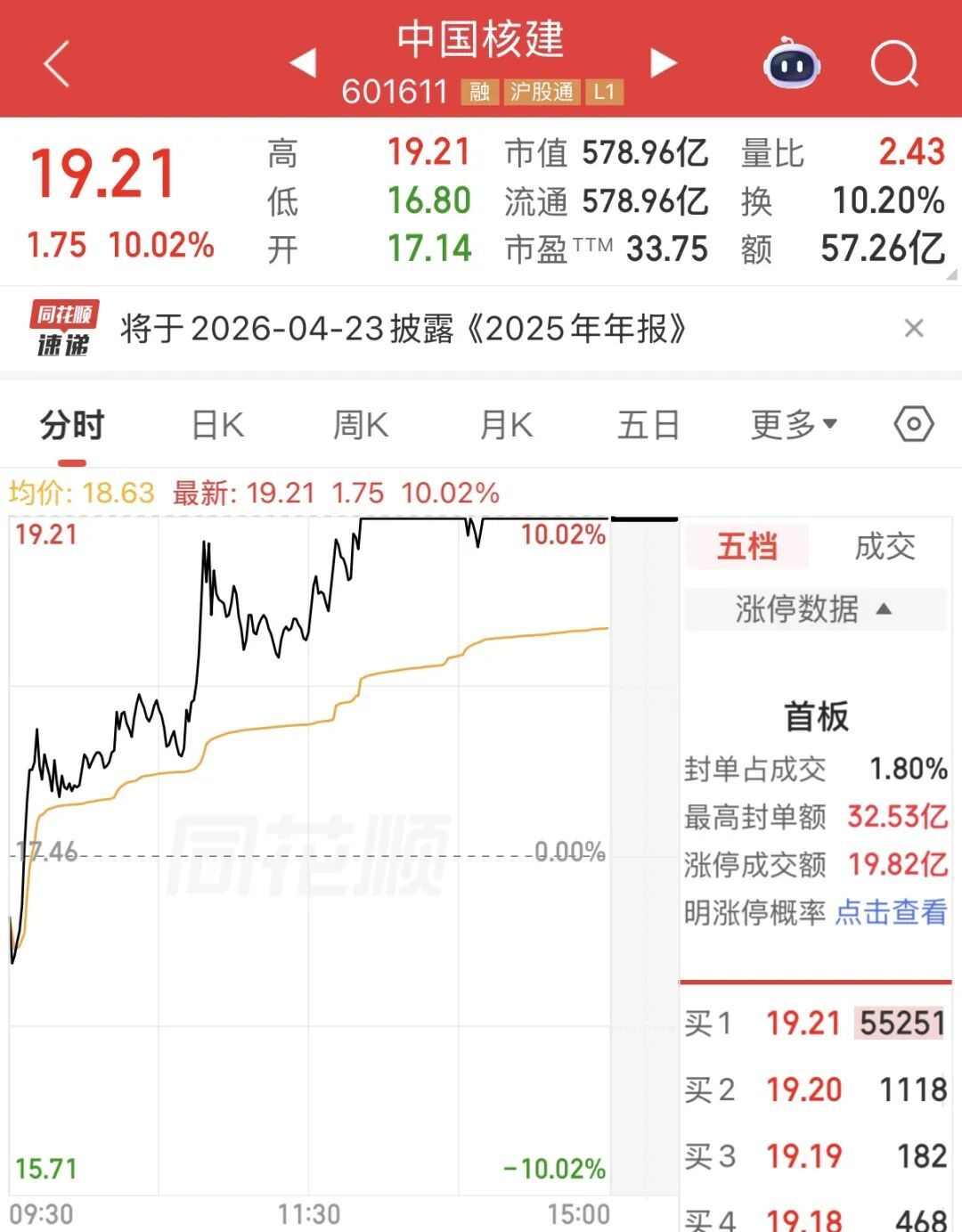
Task: Go back using the top-left arrow
Action: (x=57, y=64)
